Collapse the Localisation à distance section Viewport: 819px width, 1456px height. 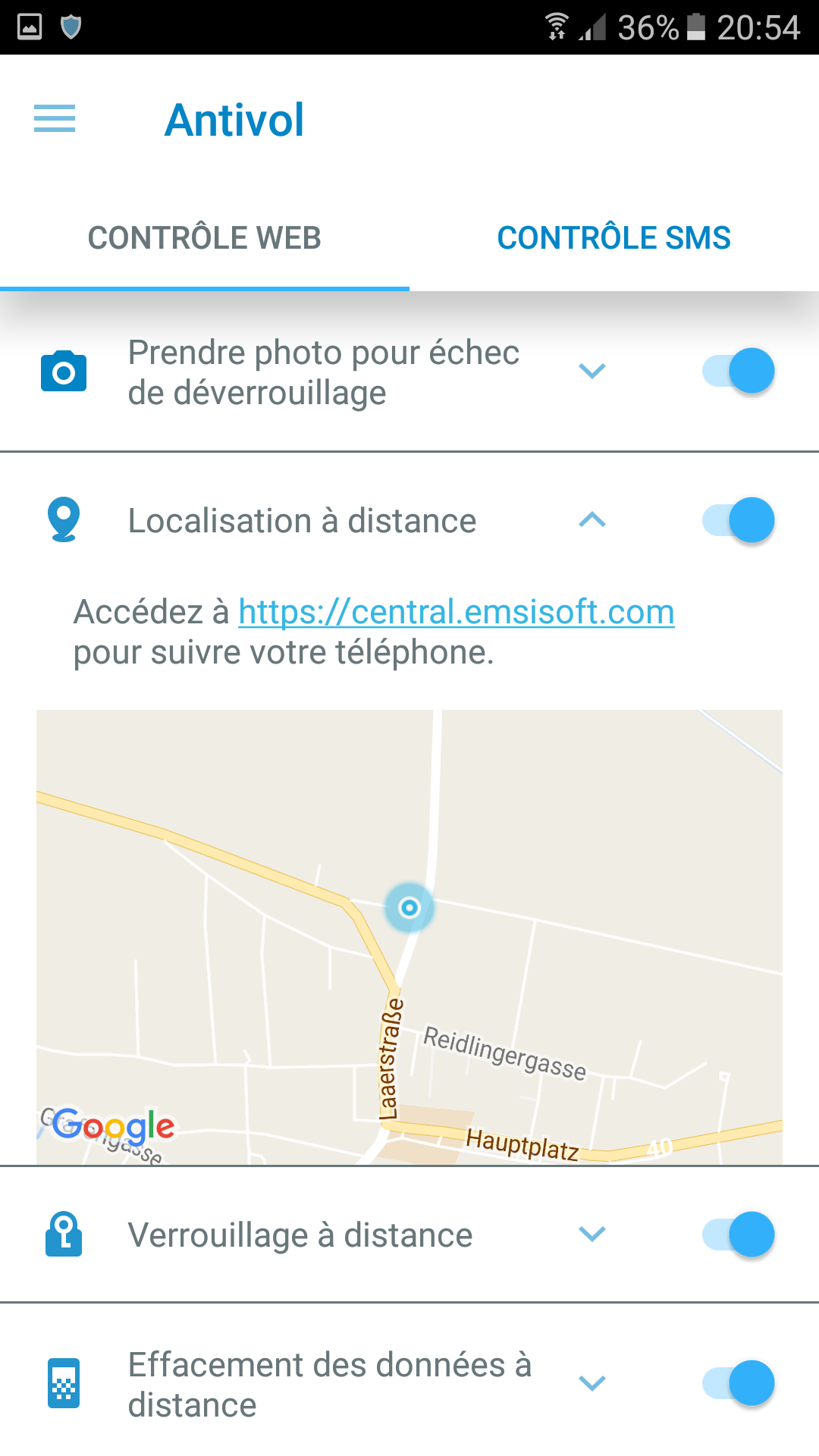592,520
